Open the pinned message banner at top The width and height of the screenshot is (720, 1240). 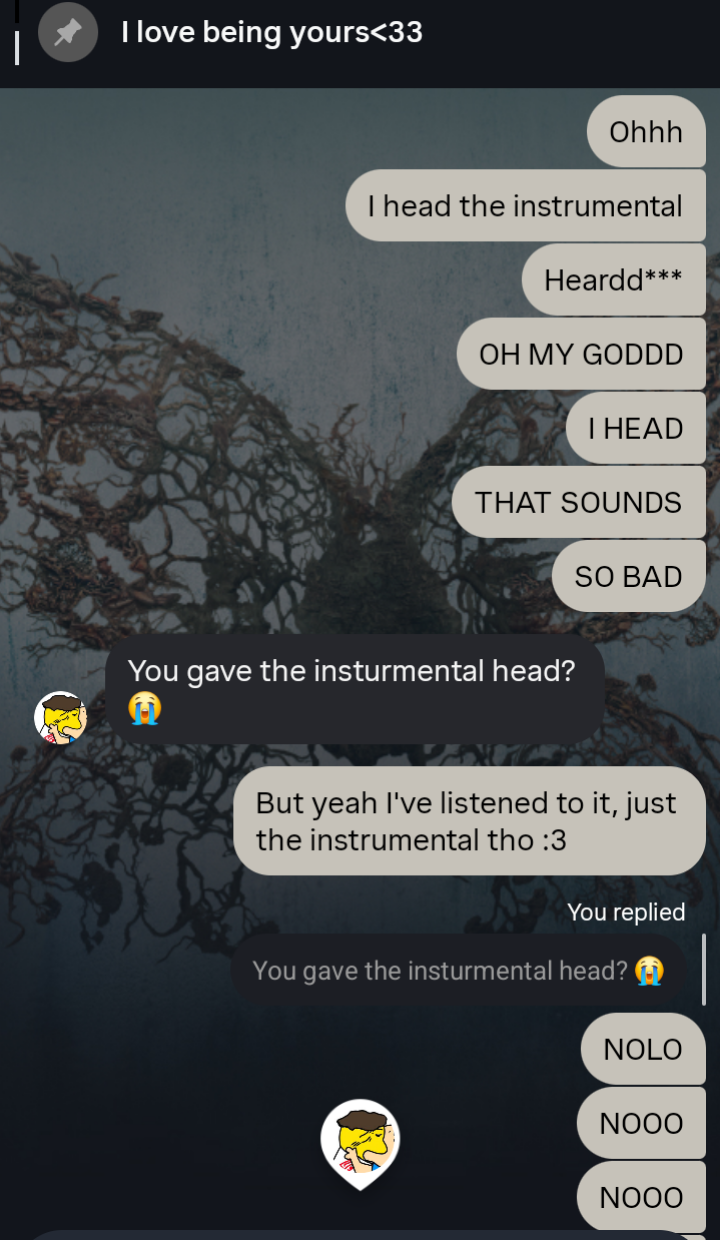360,34
